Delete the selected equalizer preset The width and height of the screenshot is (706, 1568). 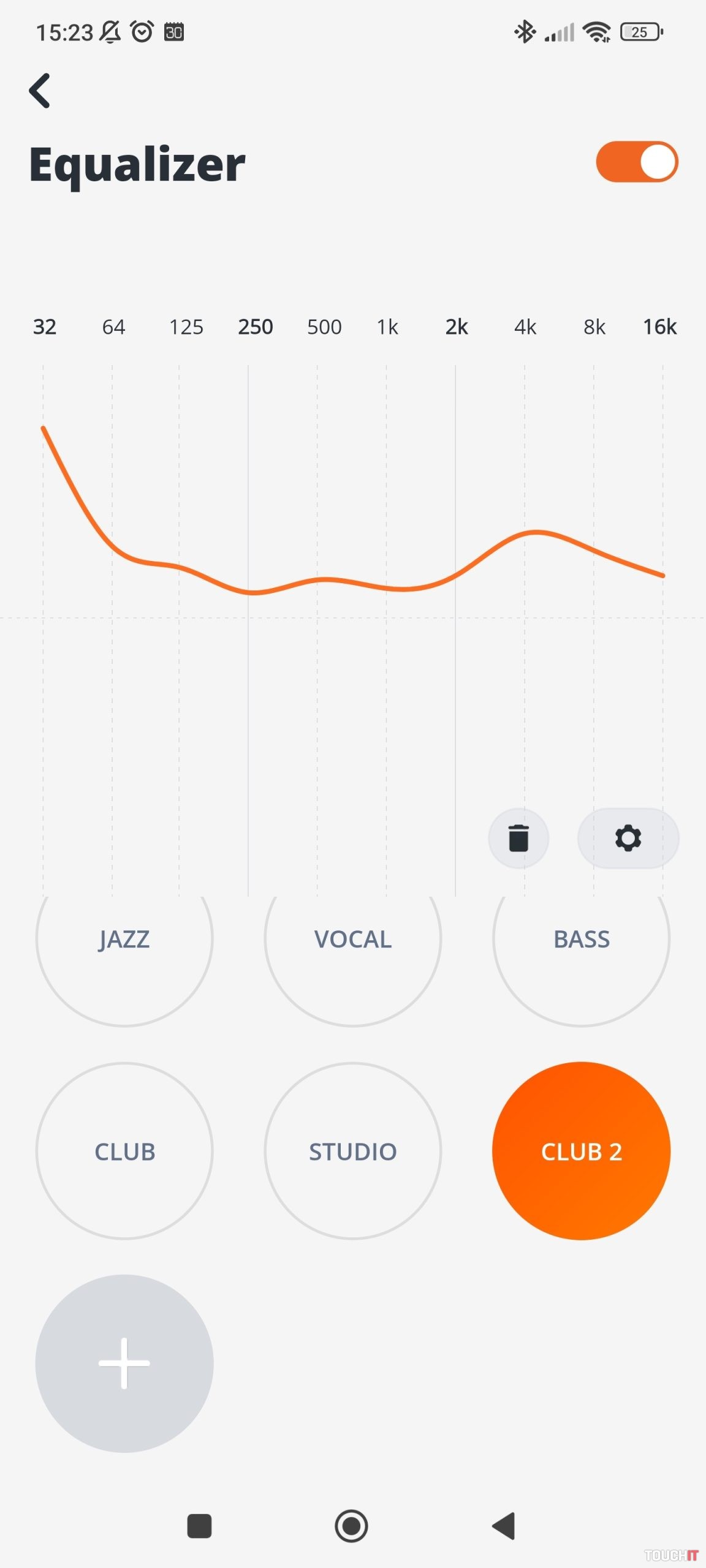tap(518, 838)
